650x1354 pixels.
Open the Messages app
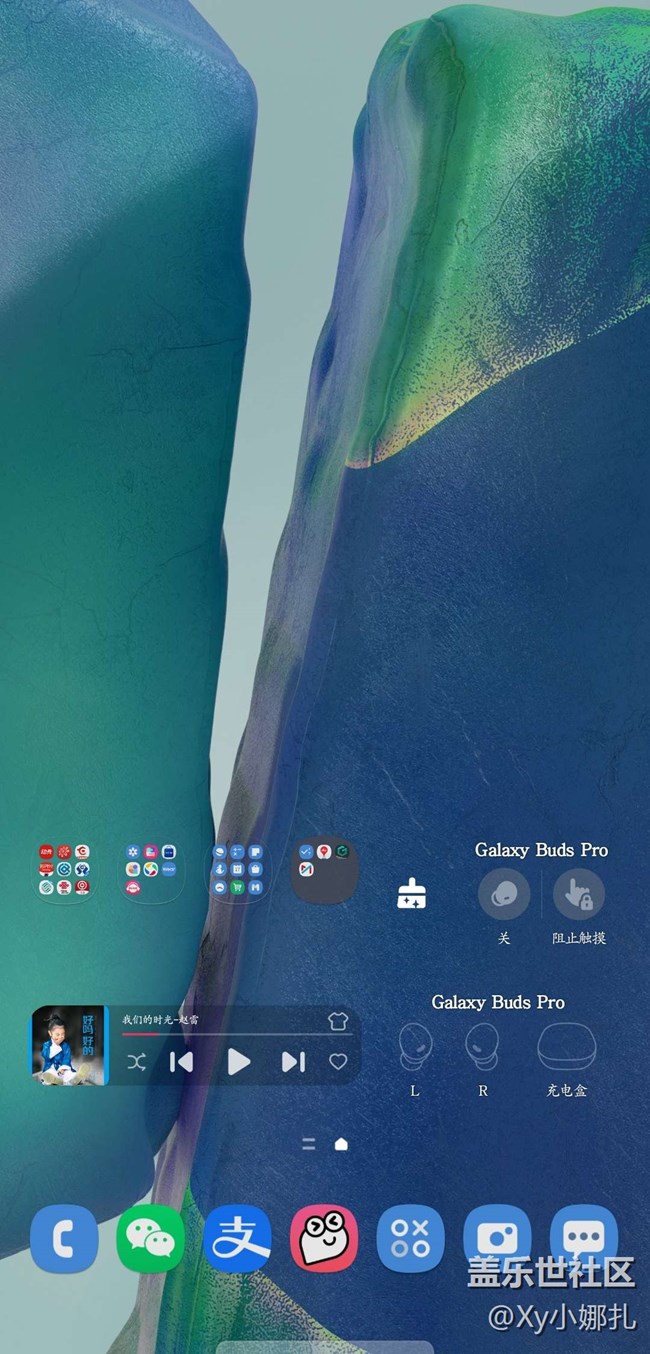coord(583,1238)
